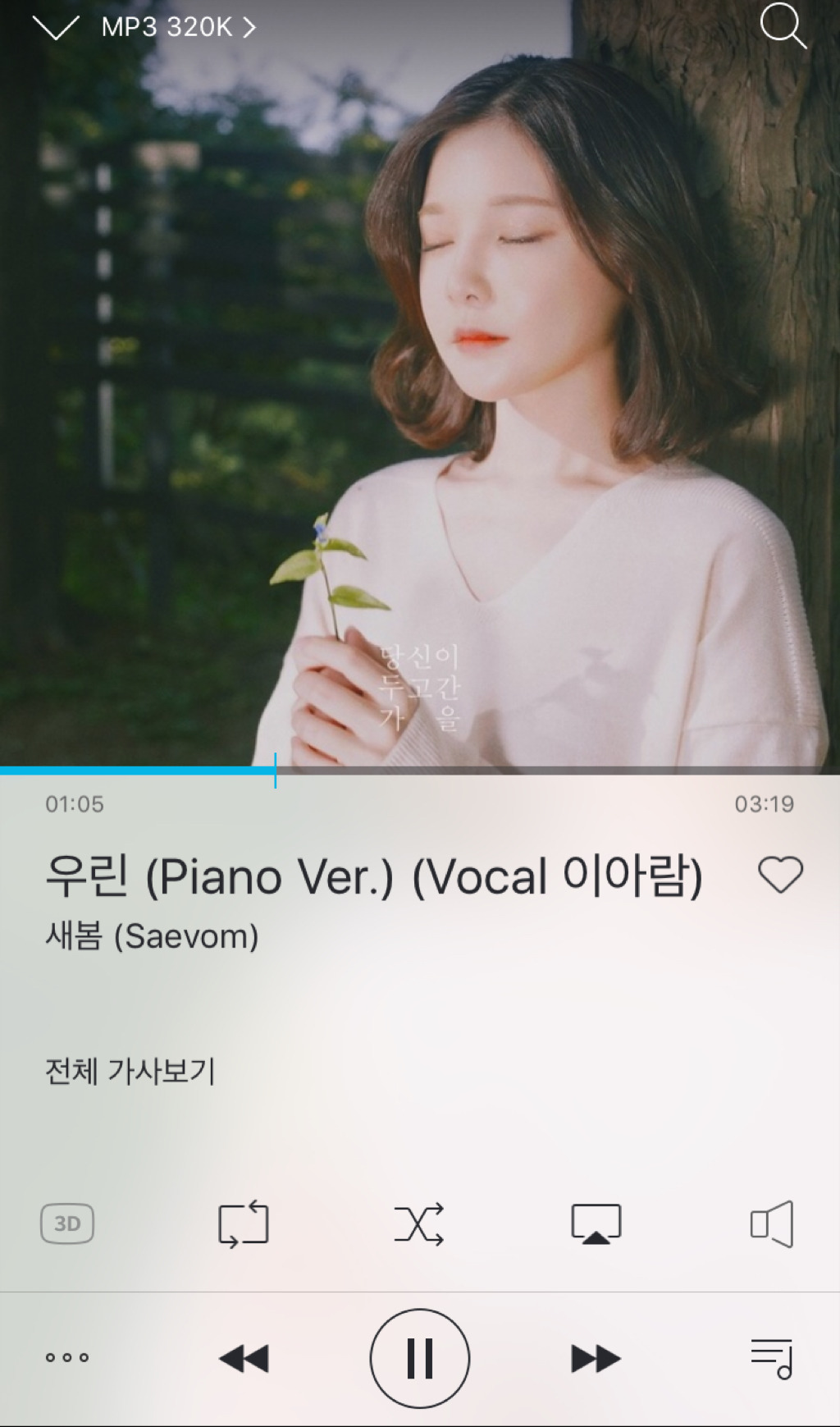
Task: Open the full lyrics via 전체 가사보기
Action: point(130,1072)
